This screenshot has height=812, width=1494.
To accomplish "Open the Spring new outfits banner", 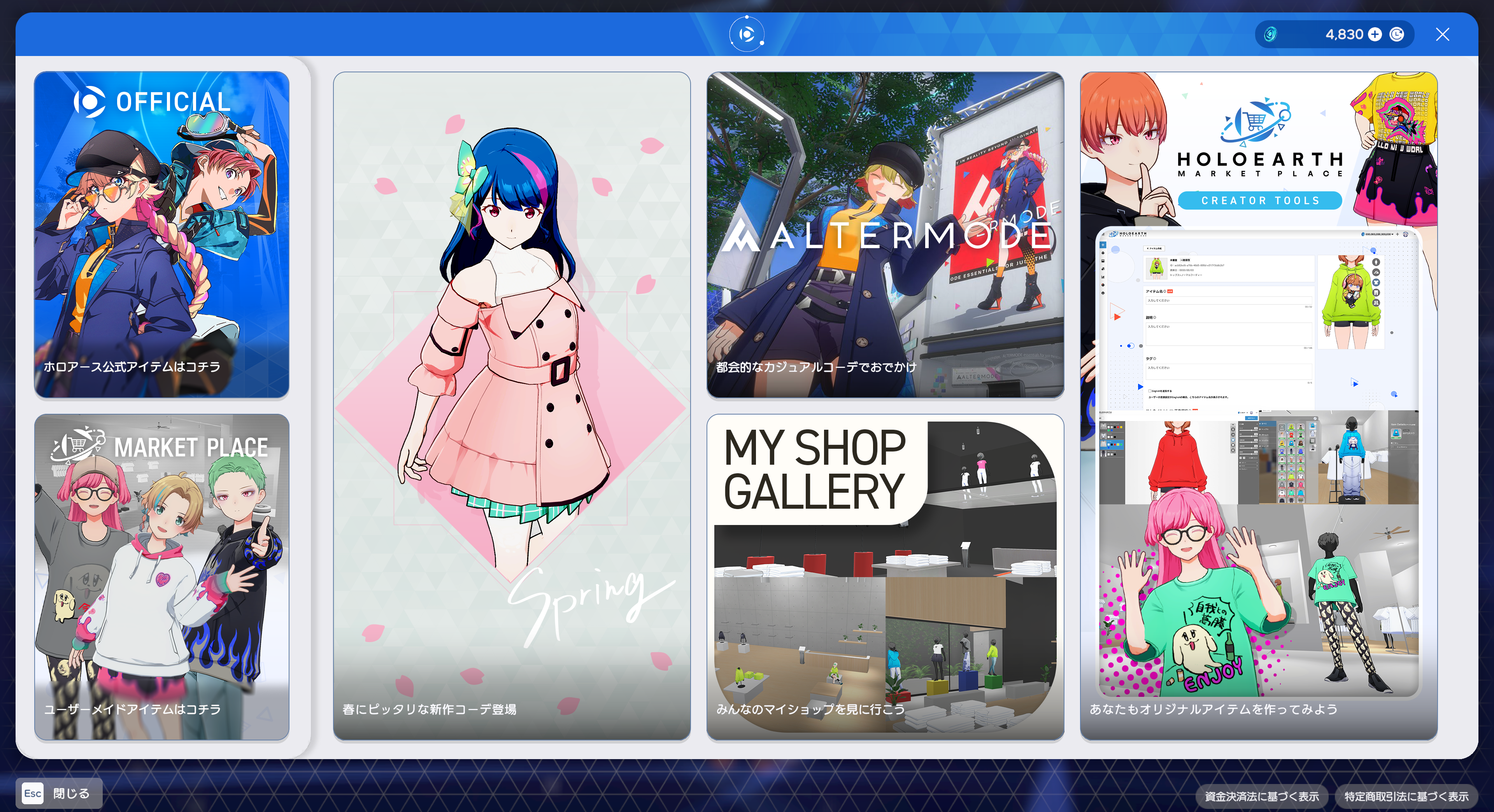I will (x=512, y=406).
